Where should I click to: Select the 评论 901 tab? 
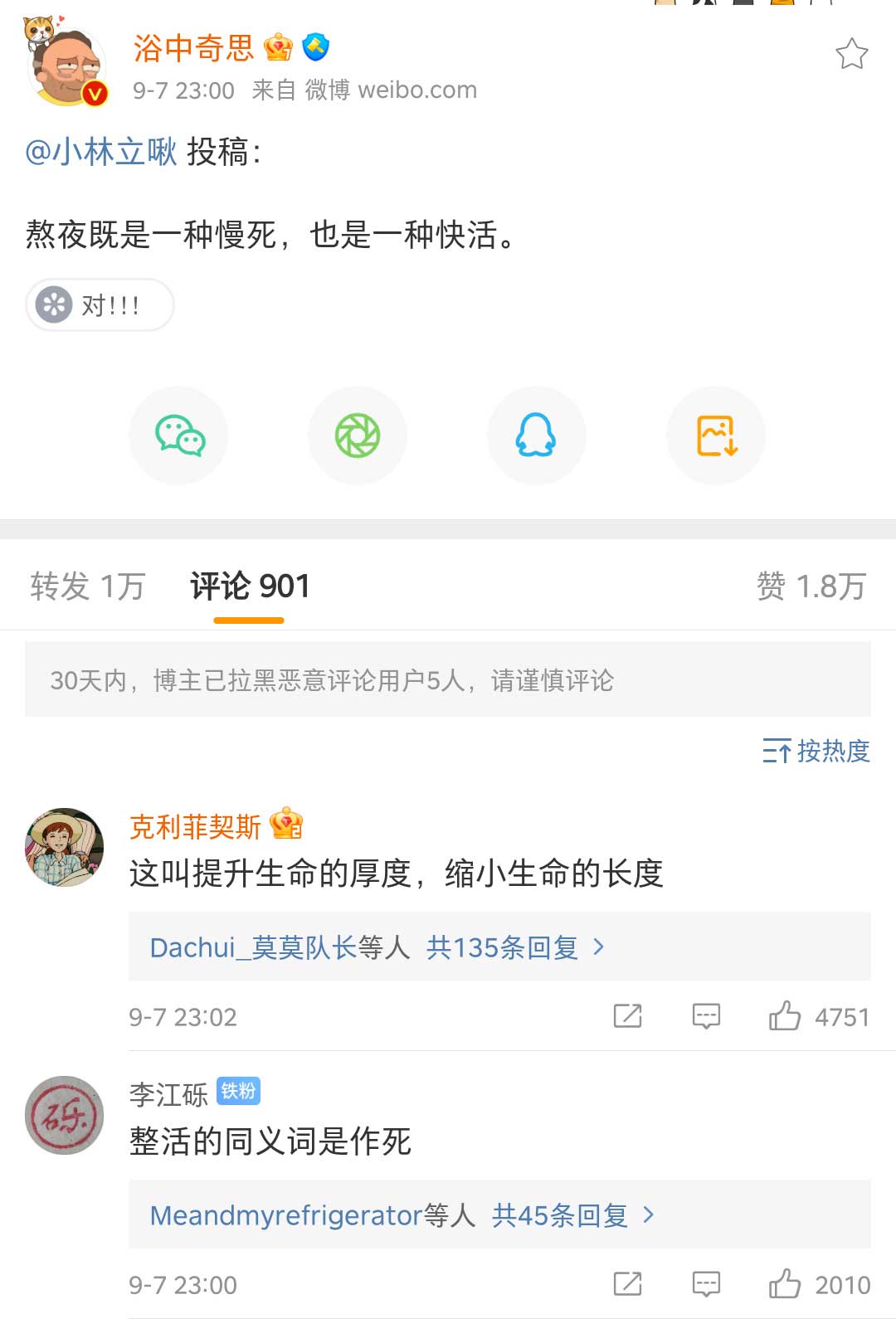(249, 586)
